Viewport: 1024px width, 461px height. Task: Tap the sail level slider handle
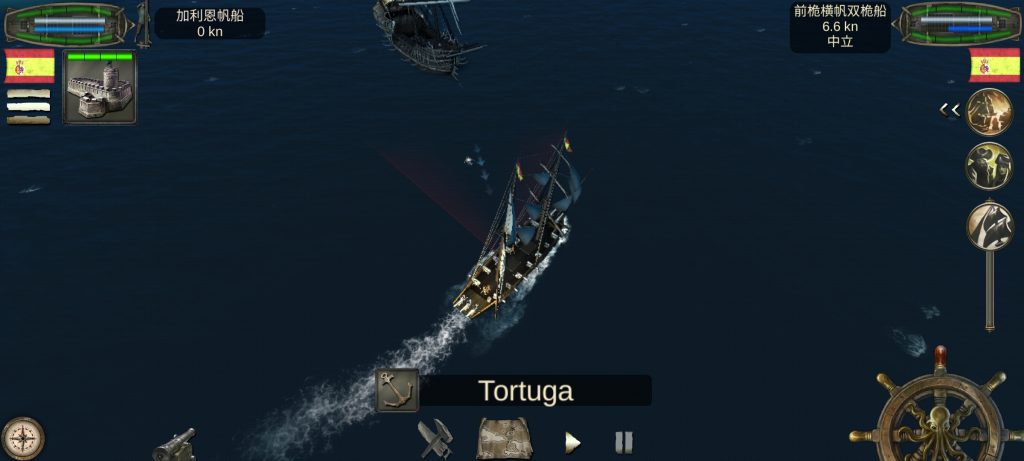pyautogui.click(x=989, y=227)
